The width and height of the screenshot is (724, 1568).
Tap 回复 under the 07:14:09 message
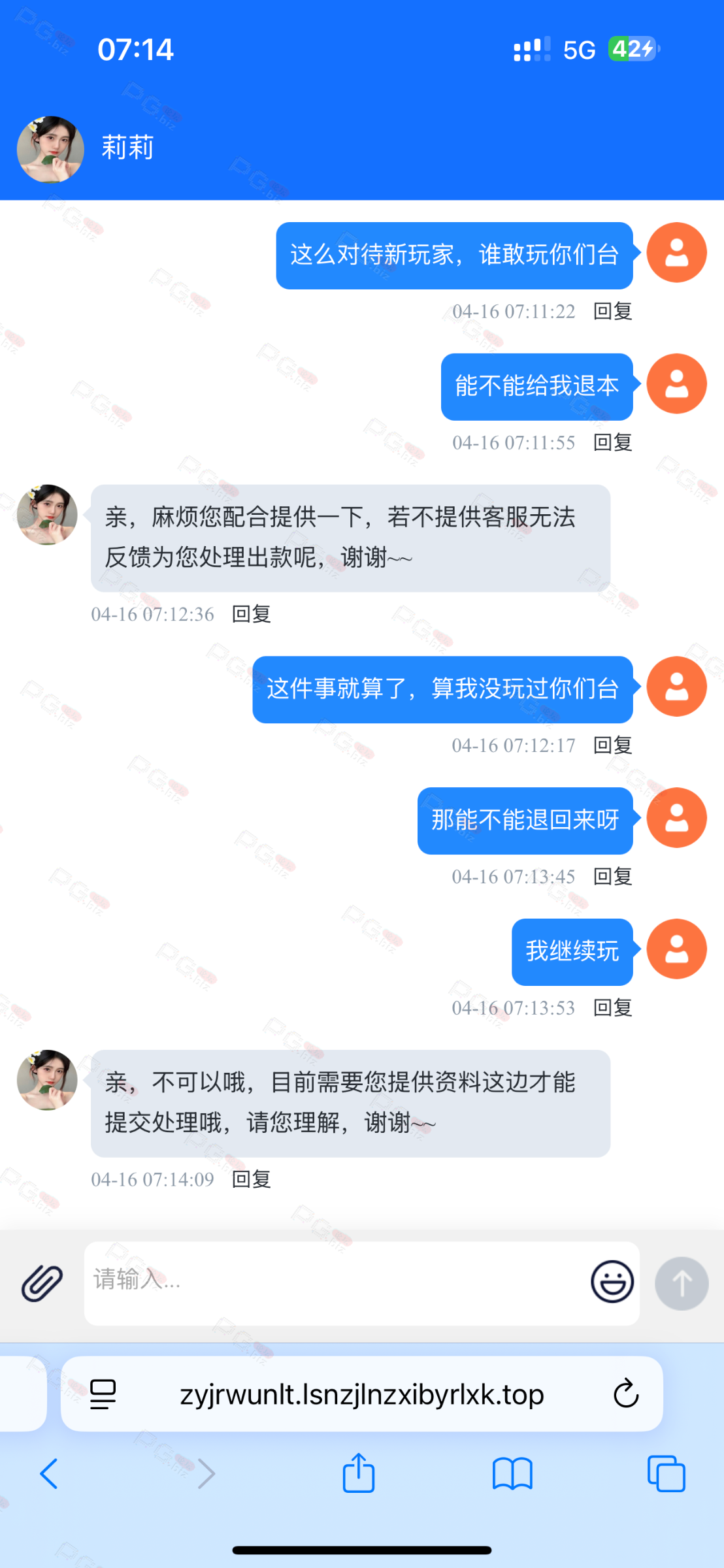coord(252,1179)
